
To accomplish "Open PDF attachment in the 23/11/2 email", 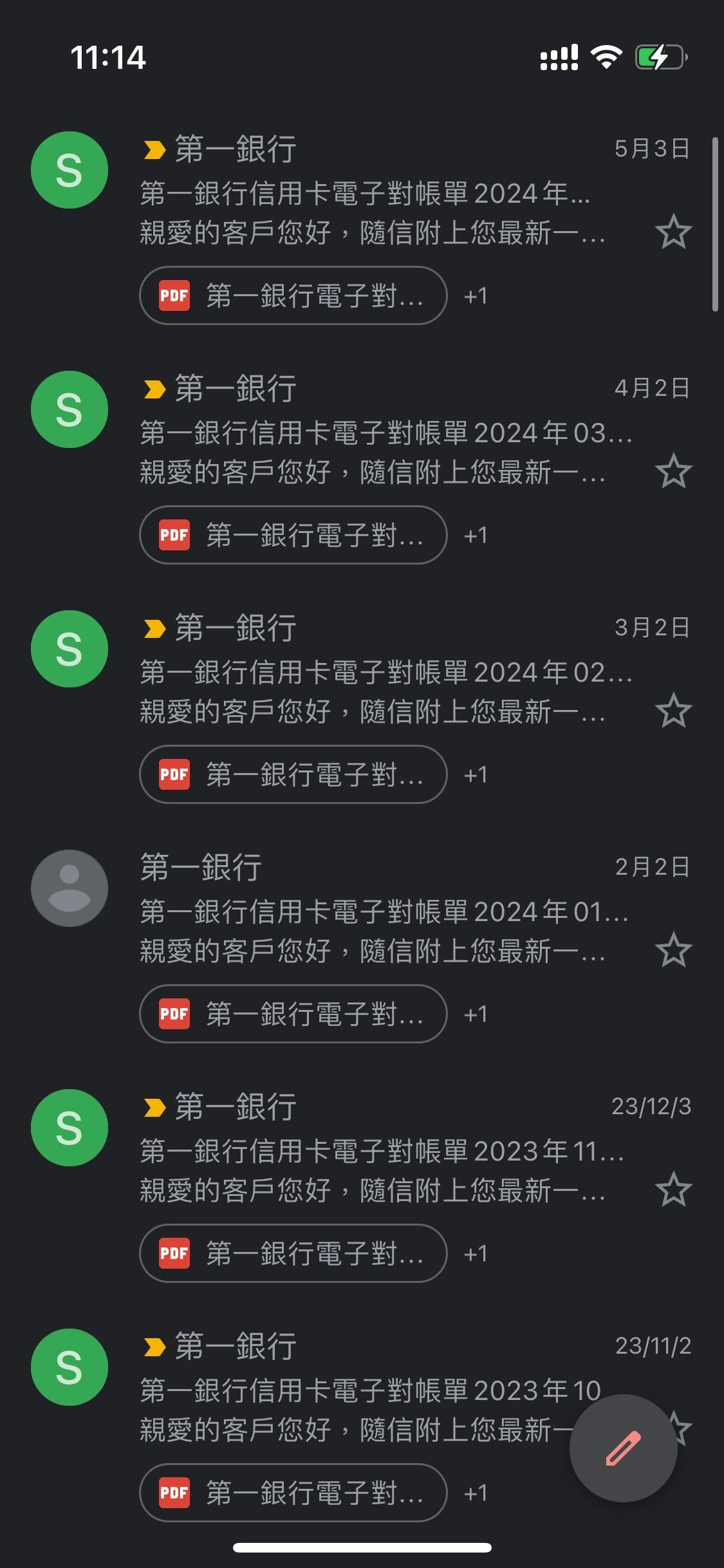I will [x=293, y=1493].
